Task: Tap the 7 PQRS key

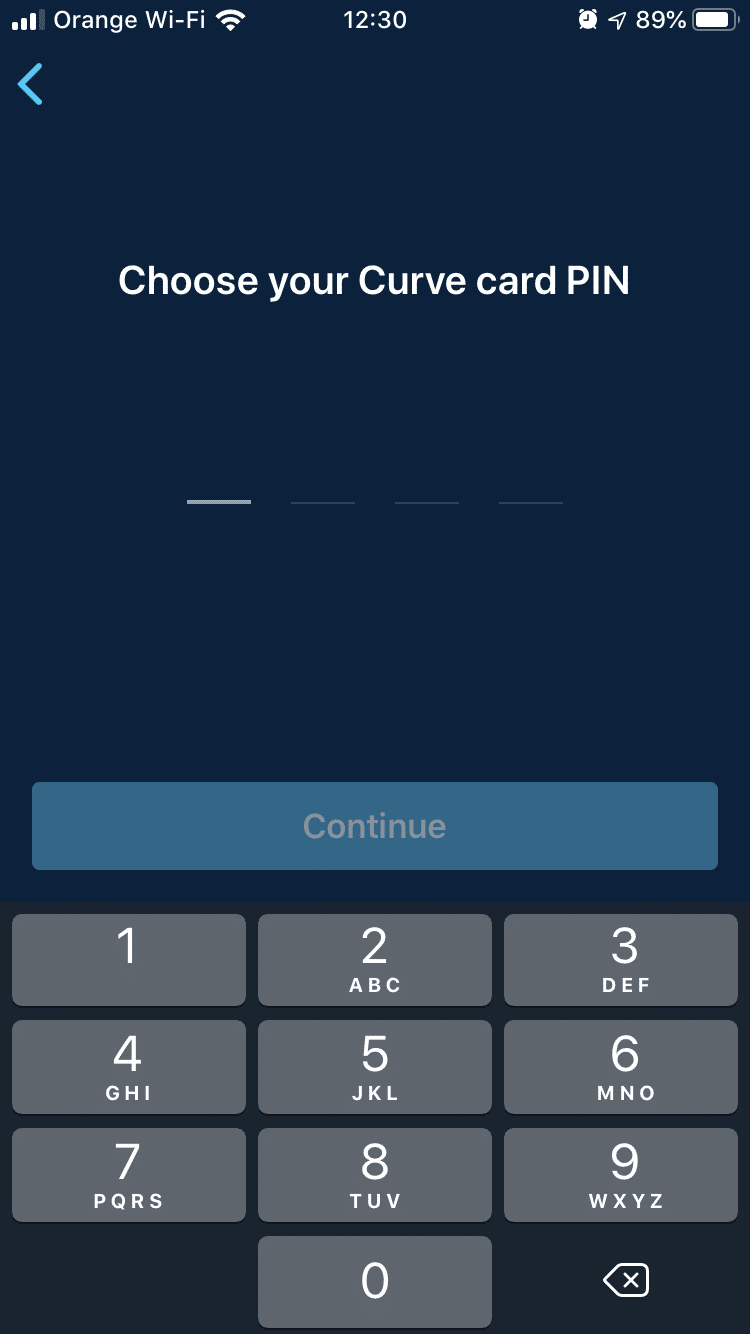Action: [129, 1175]
